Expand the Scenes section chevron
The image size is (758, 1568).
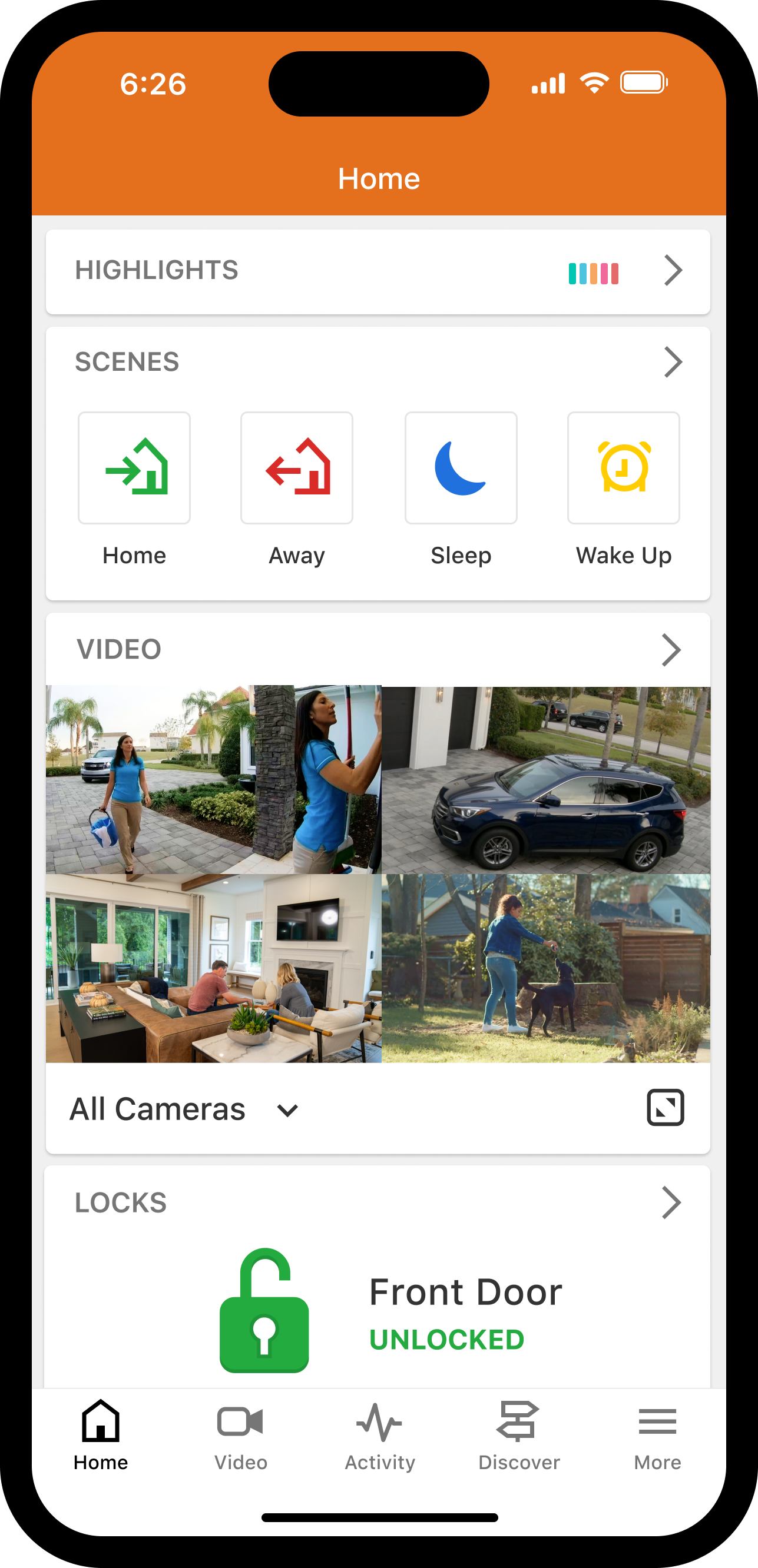click(x=673, y=362)
